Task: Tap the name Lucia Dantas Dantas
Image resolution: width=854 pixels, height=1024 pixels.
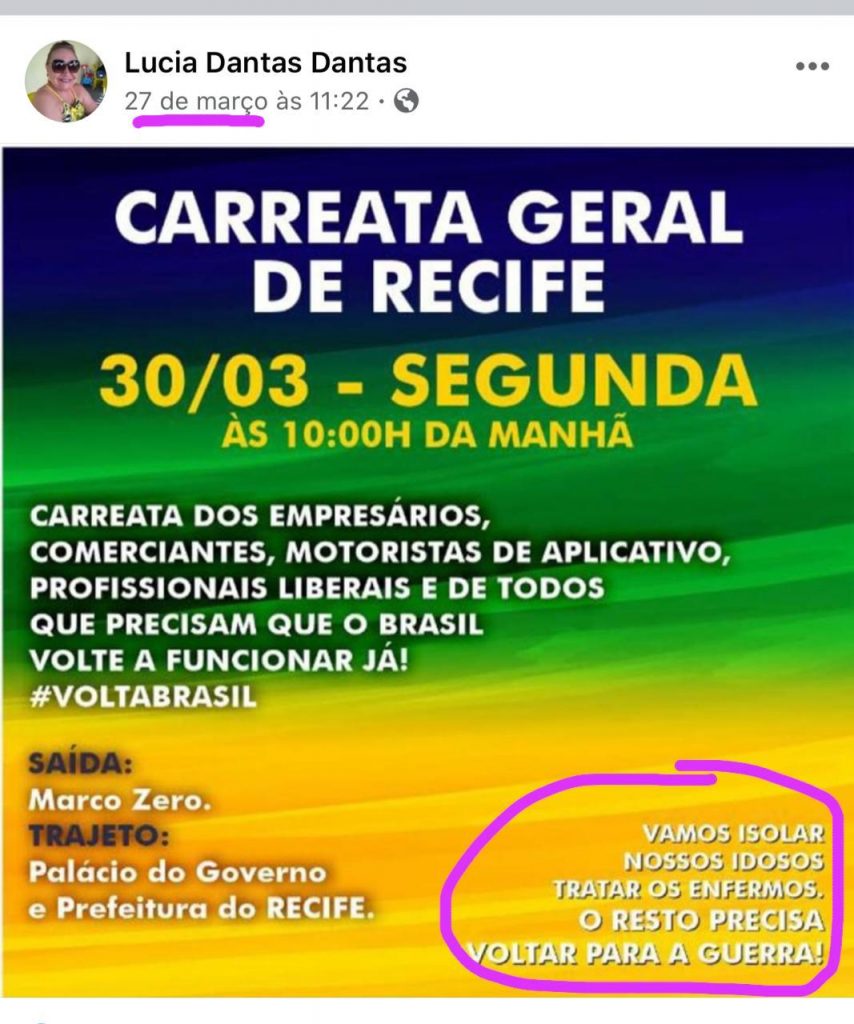Action: 265,63
